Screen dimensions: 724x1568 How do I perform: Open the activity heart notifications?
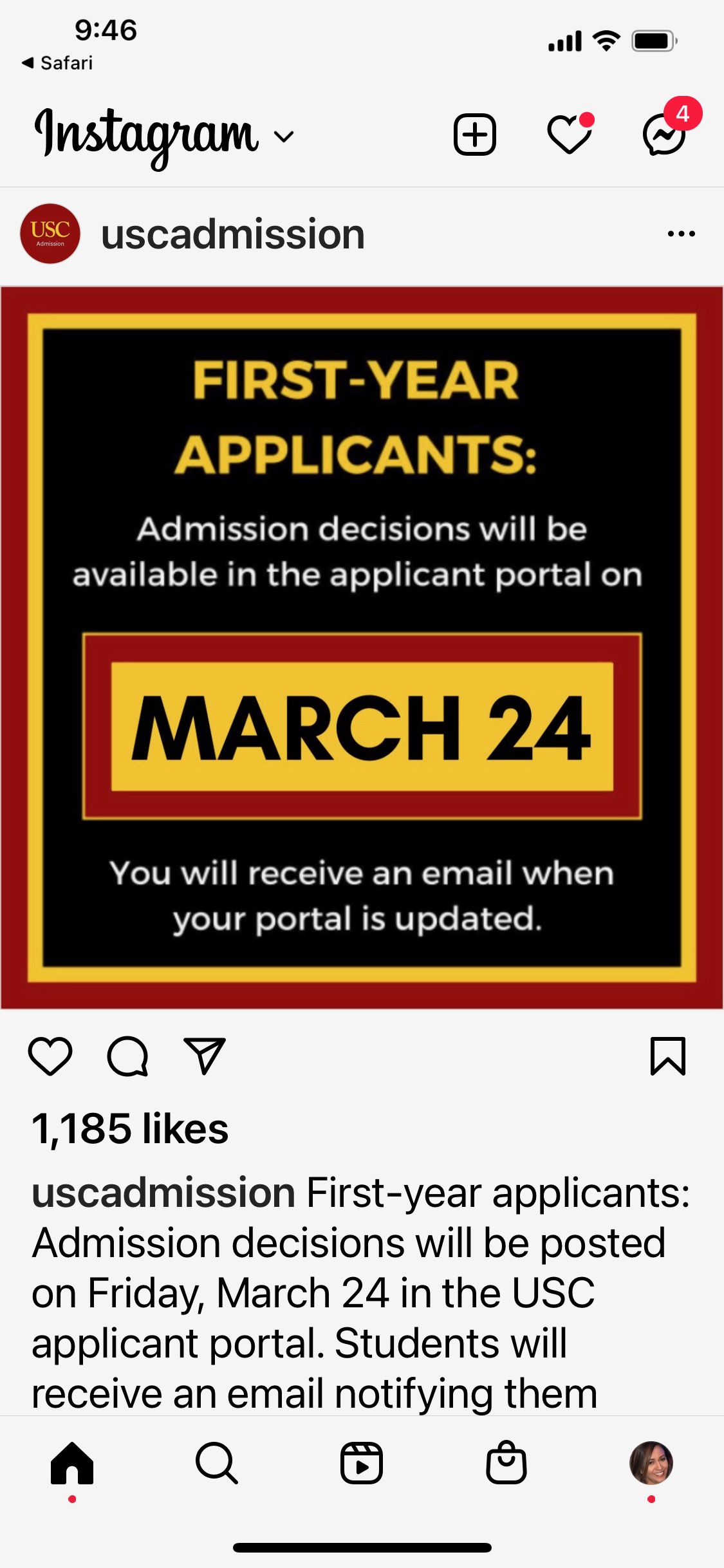[569, 135]
